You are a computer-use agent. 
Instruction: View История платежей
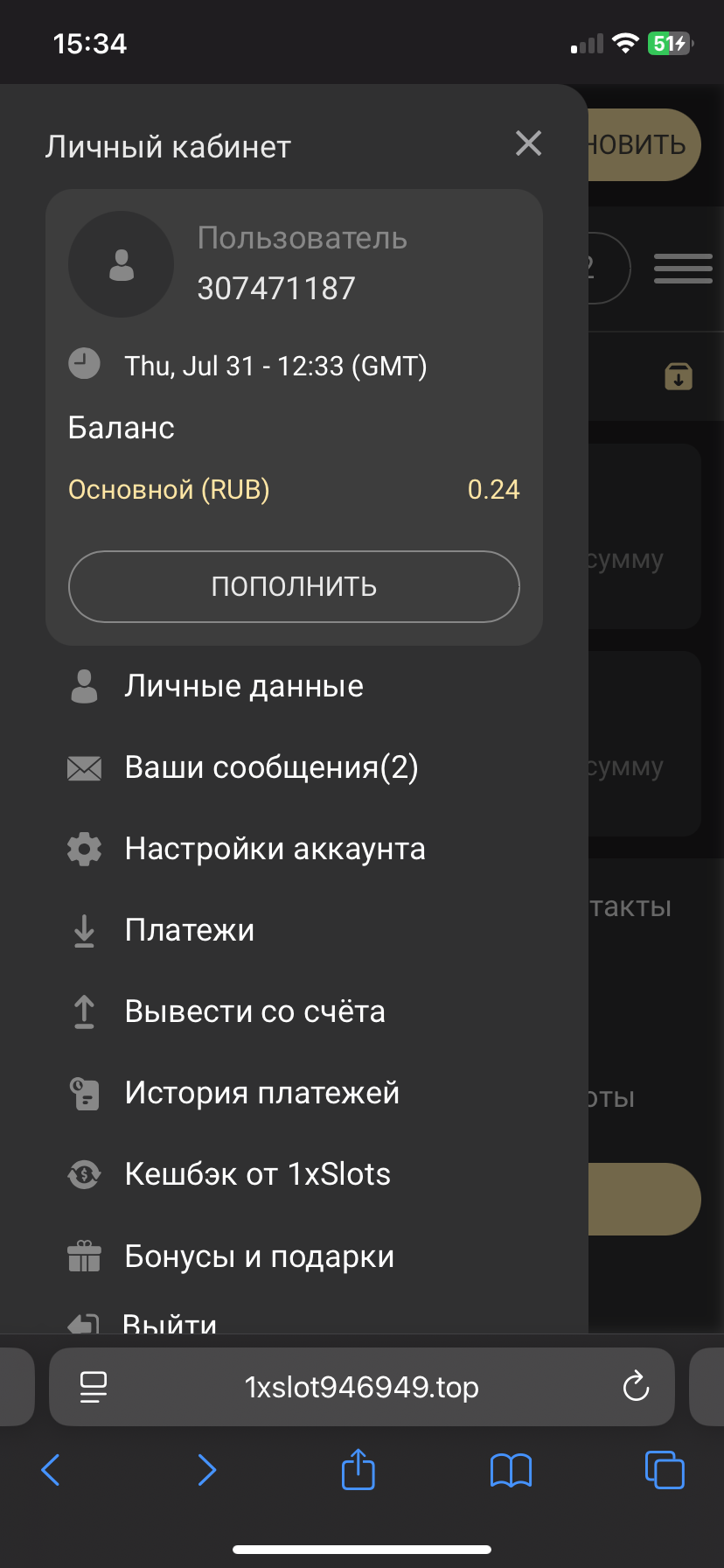pos(261,1093)
